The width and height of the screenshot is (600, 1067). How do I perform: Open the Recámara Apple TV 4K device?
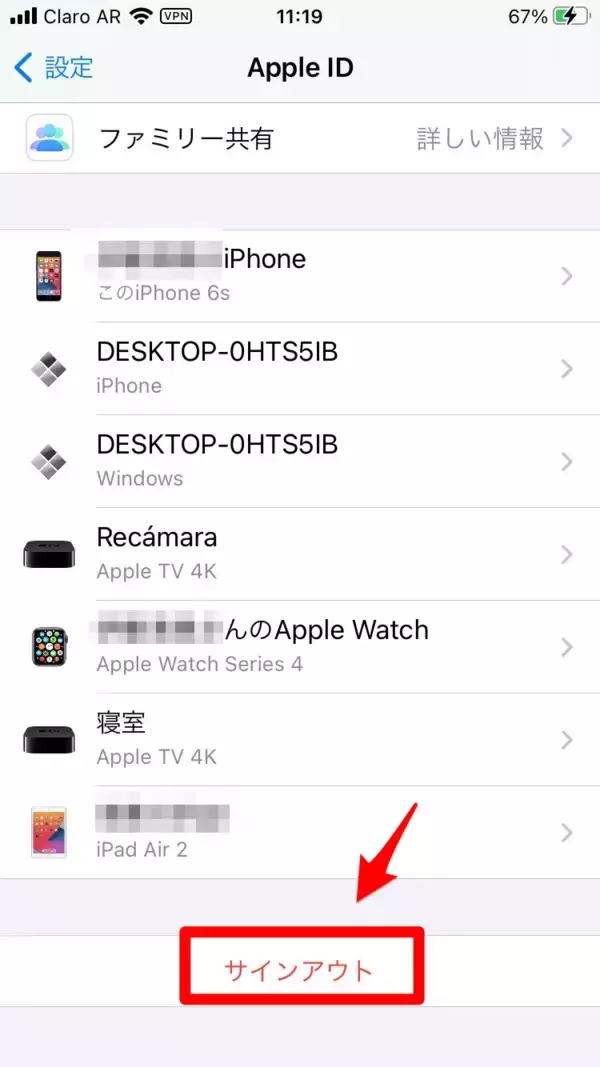coord(300,554)
